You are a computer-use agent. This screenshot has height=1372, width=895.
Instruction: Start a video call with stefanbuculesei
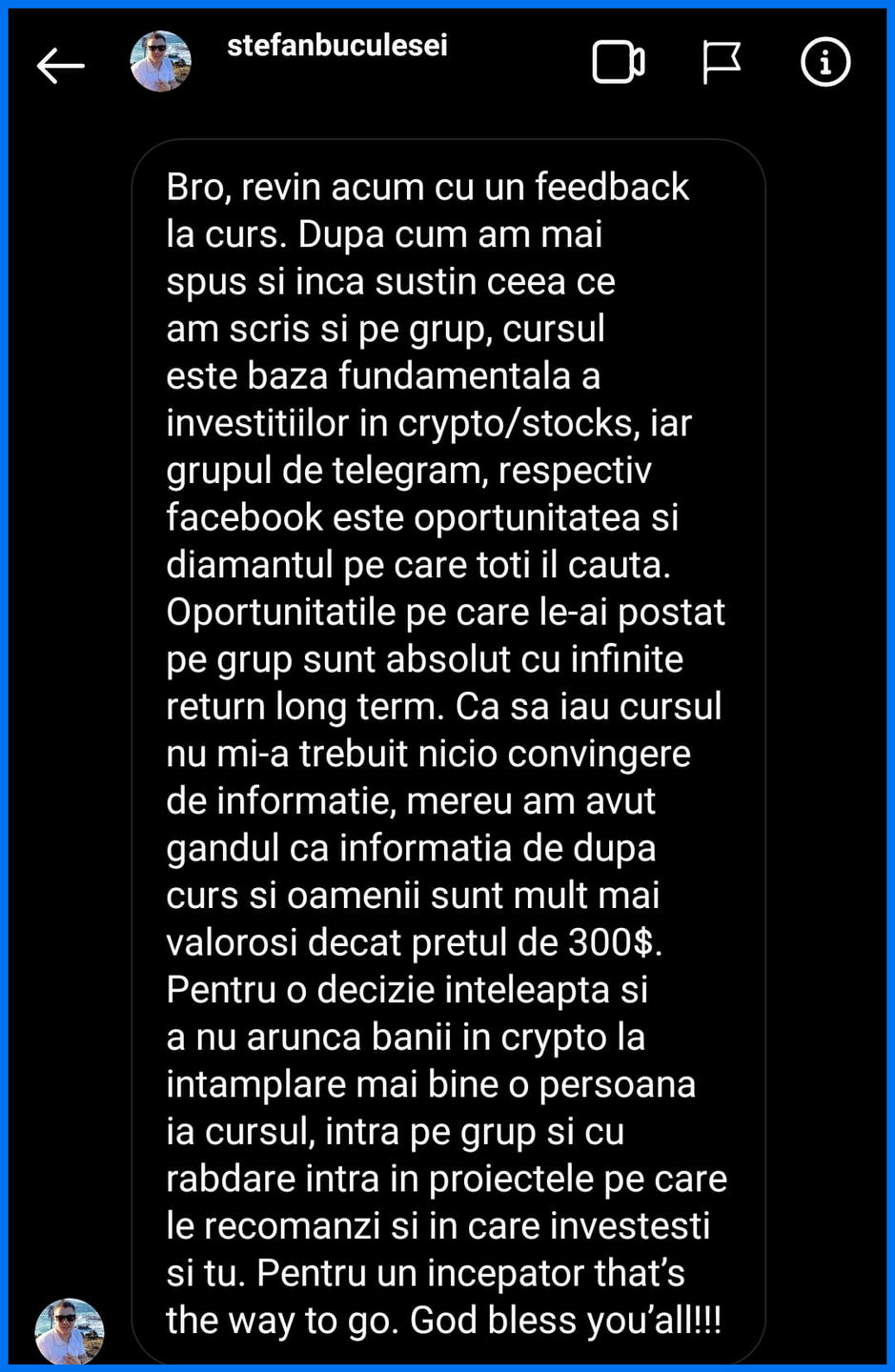[x=619, y=63]
